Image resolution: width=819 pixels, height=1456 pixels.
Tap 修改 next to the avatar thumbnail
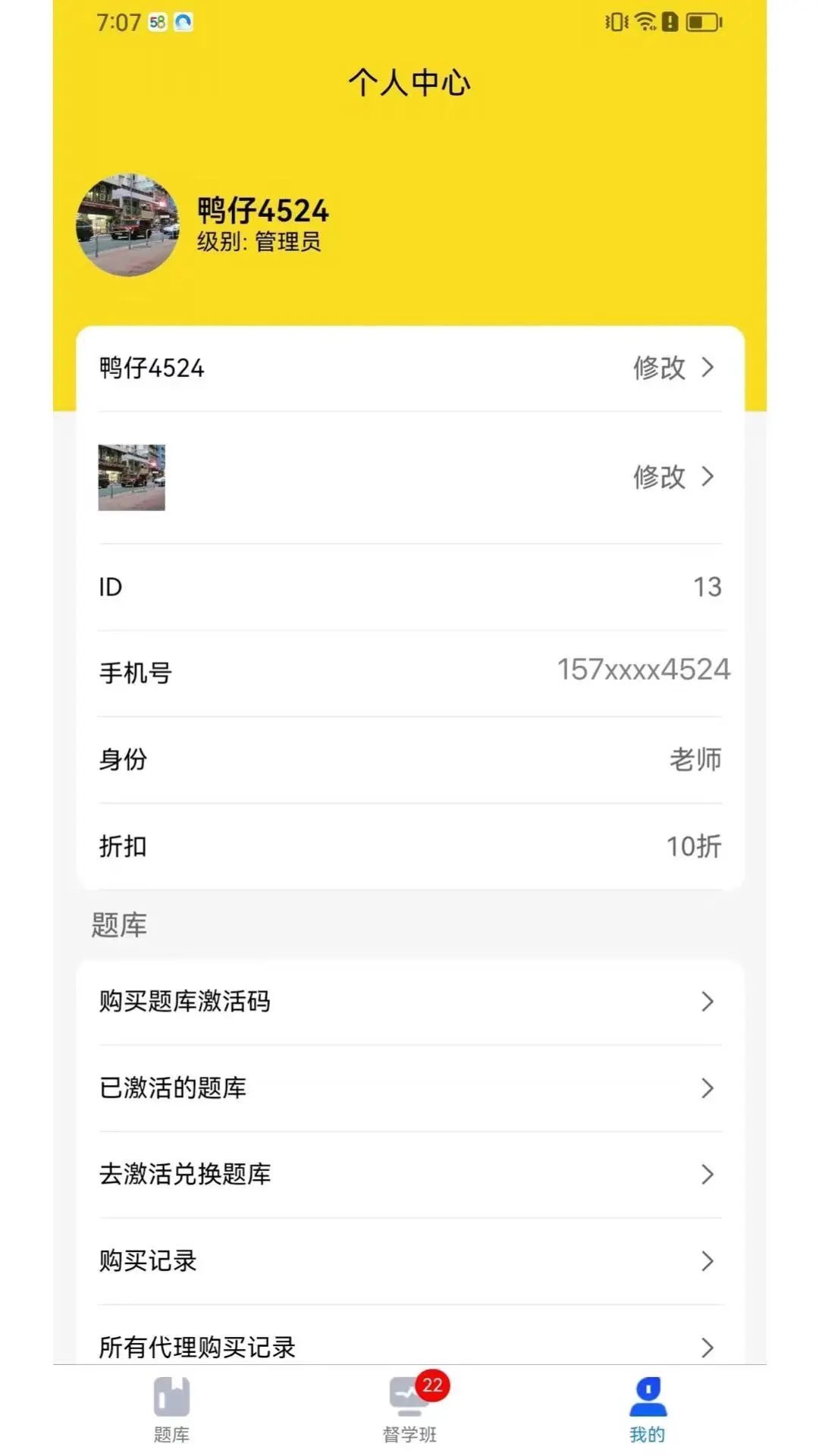click(659, 478)
